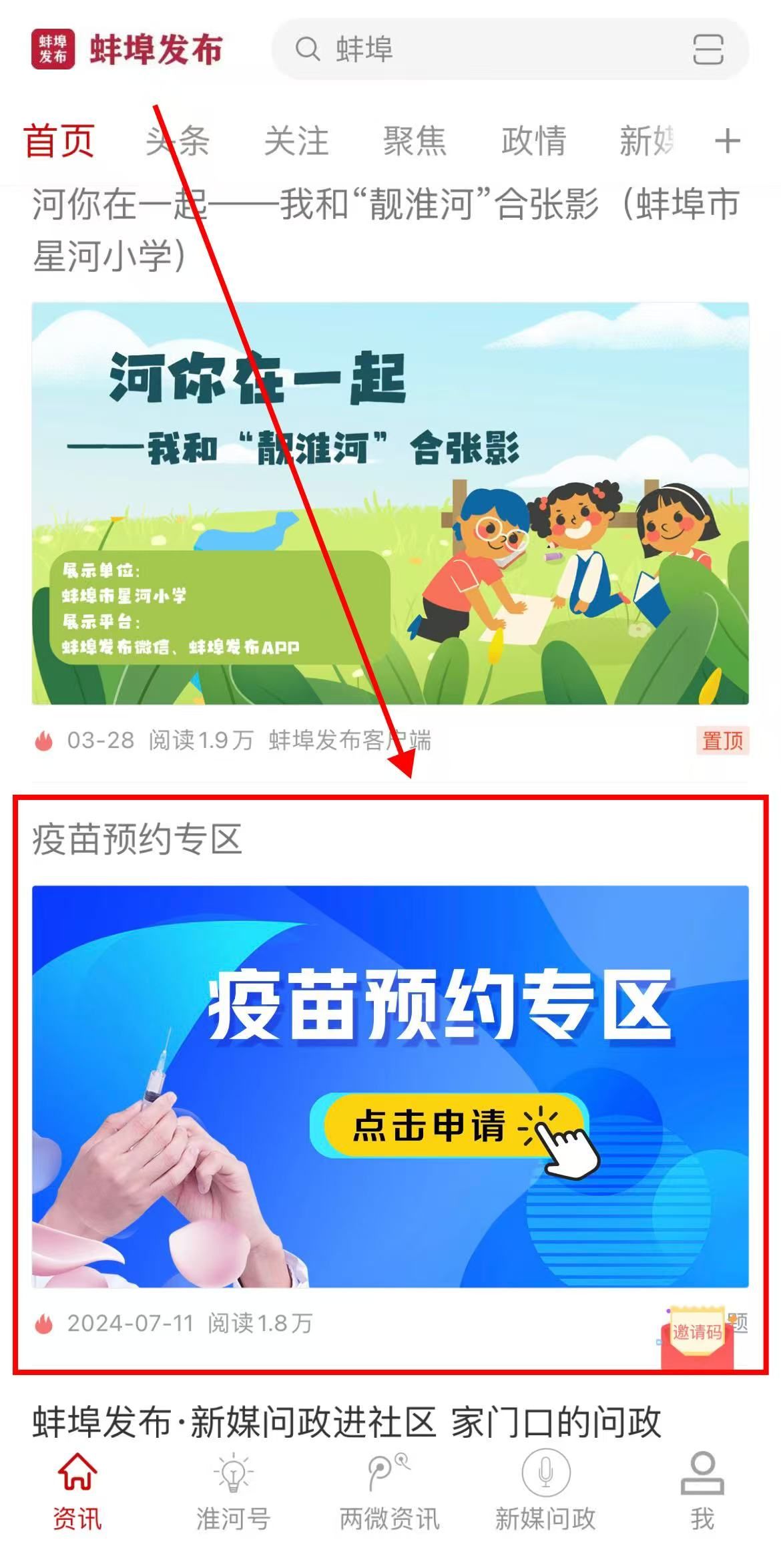Switch to the 聚焦 tab

click(415, 141)
